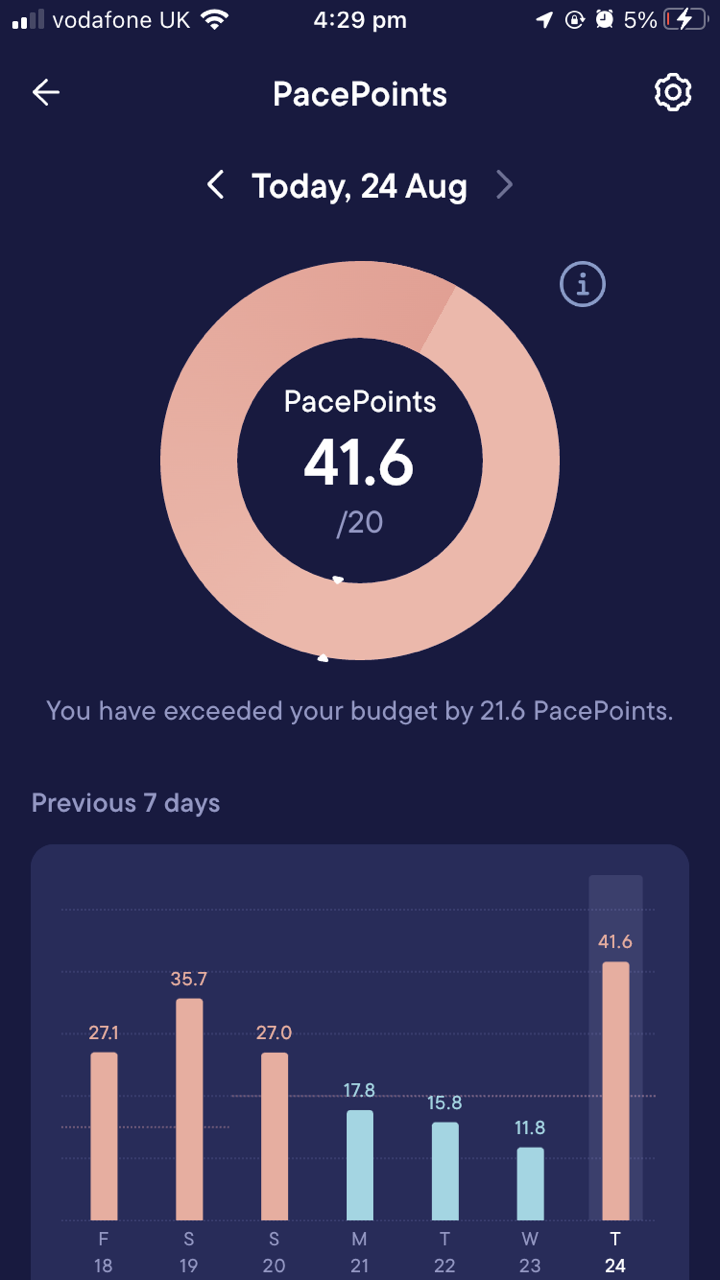Go to the next day
This screenshot has height=1280, width=720.
click(x=505, y=185)
